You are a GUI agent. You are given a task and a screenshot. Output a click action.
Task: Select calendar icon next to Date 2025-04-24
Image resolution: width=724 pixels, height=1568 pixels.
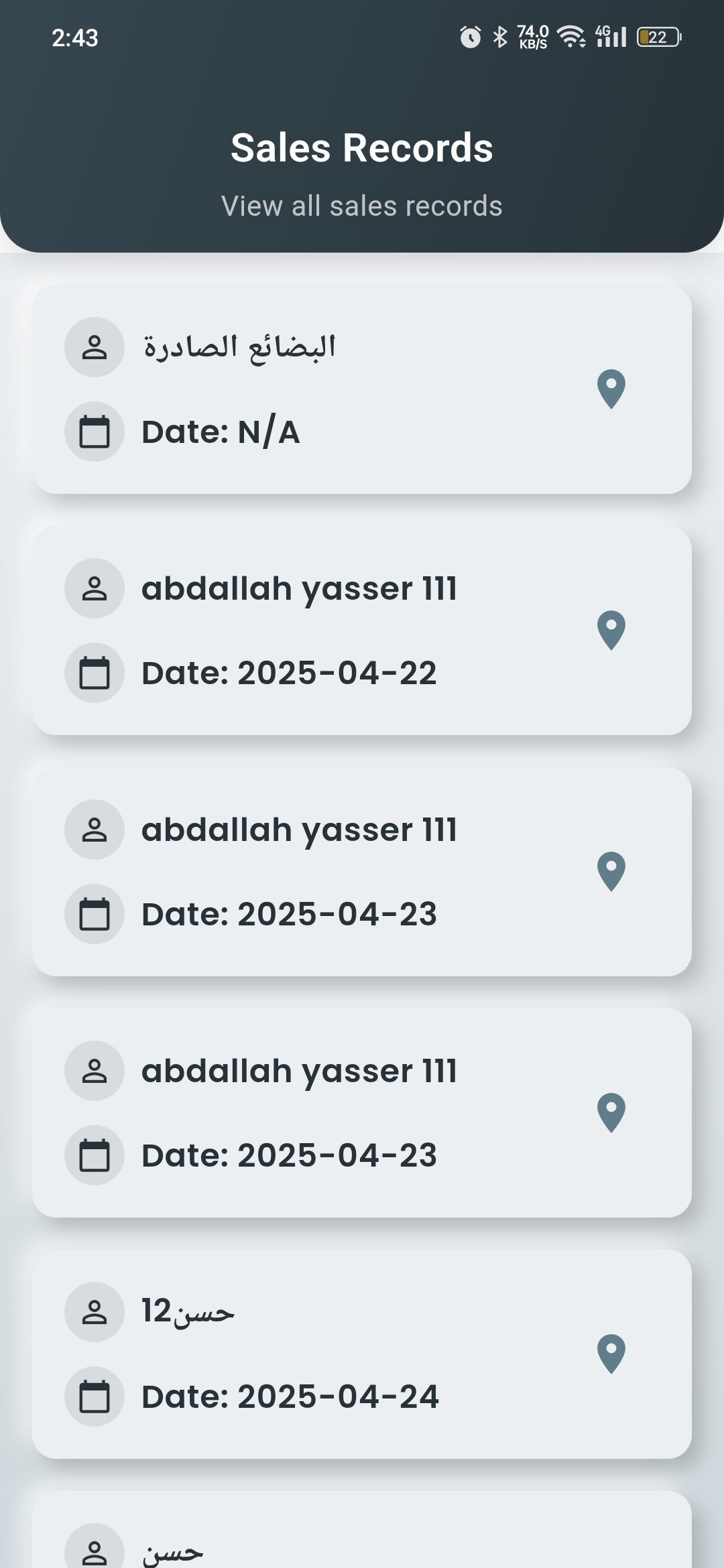pos(94,1396)
